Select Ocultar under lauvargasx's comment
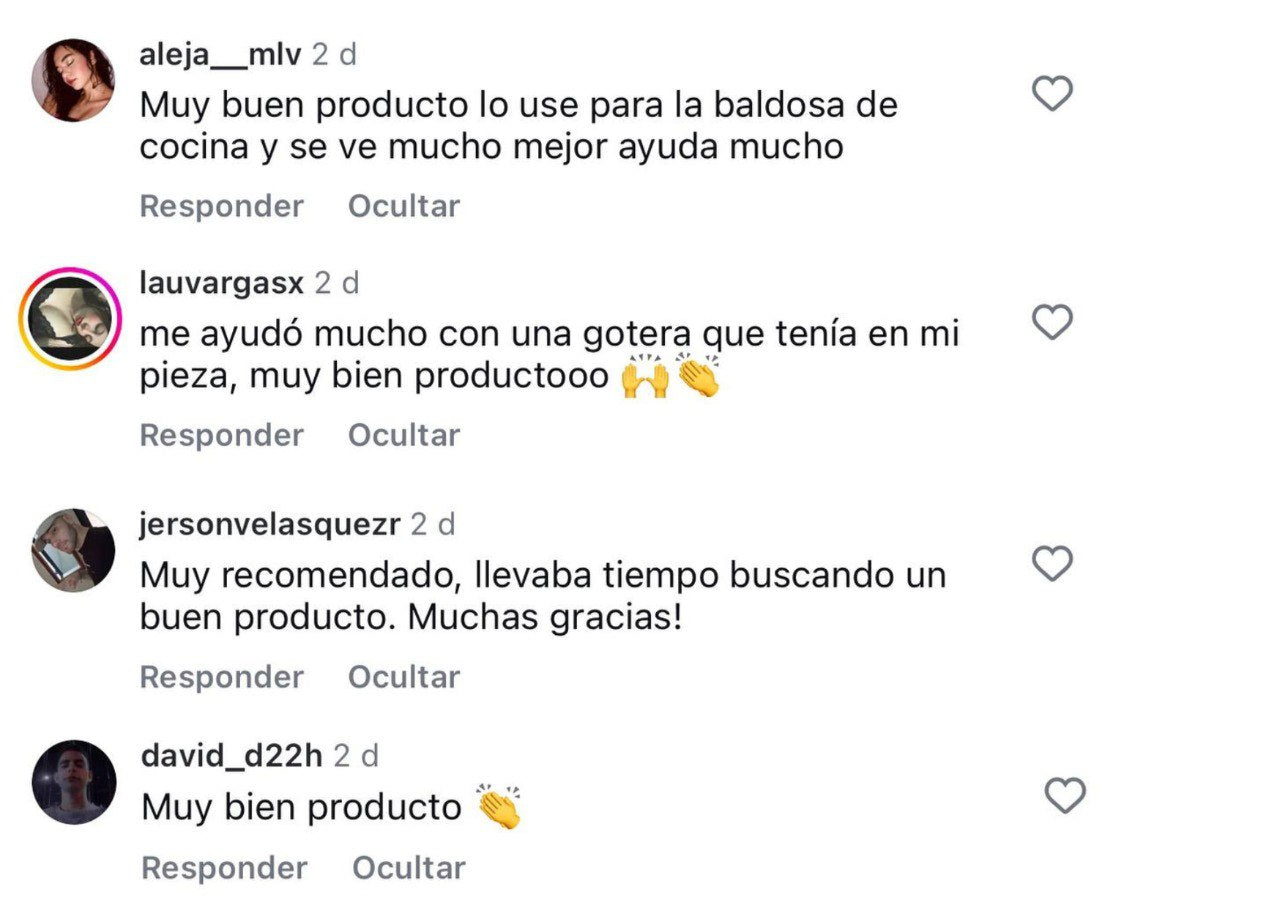This screenshot has width=1280, height=908. pos(403,435)
